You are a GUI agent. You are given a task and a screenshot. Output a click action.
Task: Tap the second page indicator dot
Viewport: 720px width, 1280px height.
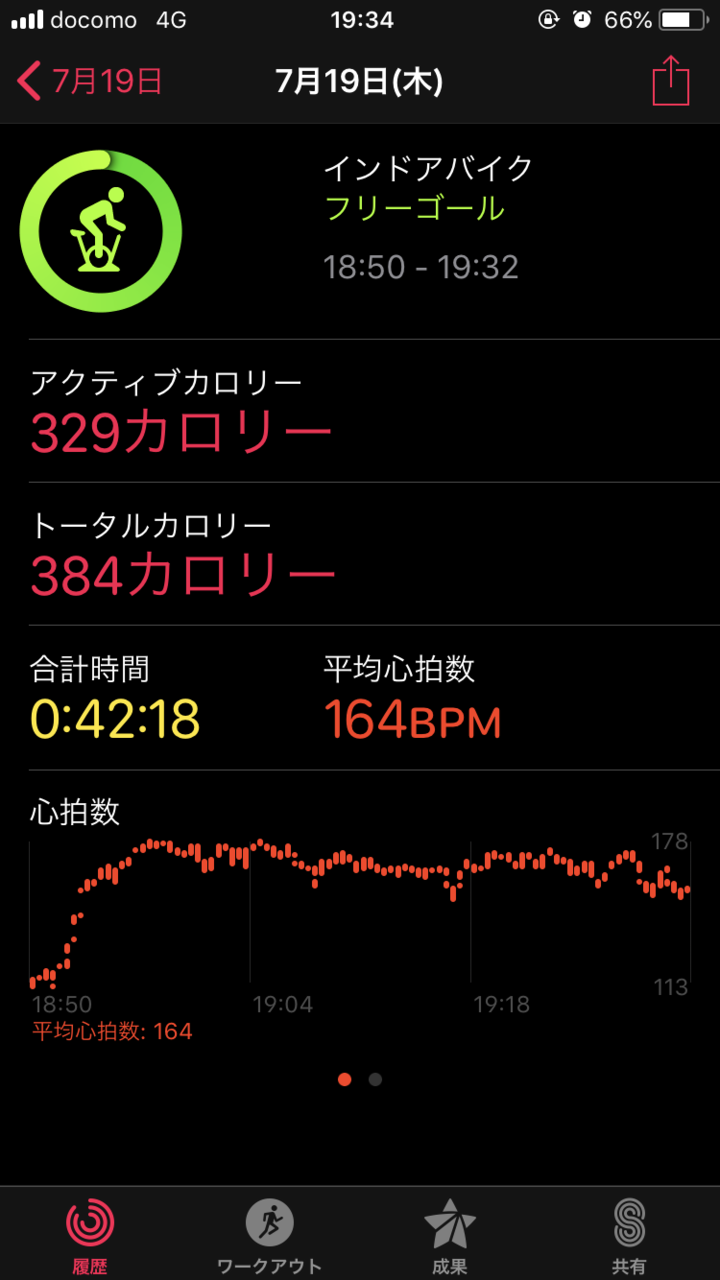(375, 1079)
